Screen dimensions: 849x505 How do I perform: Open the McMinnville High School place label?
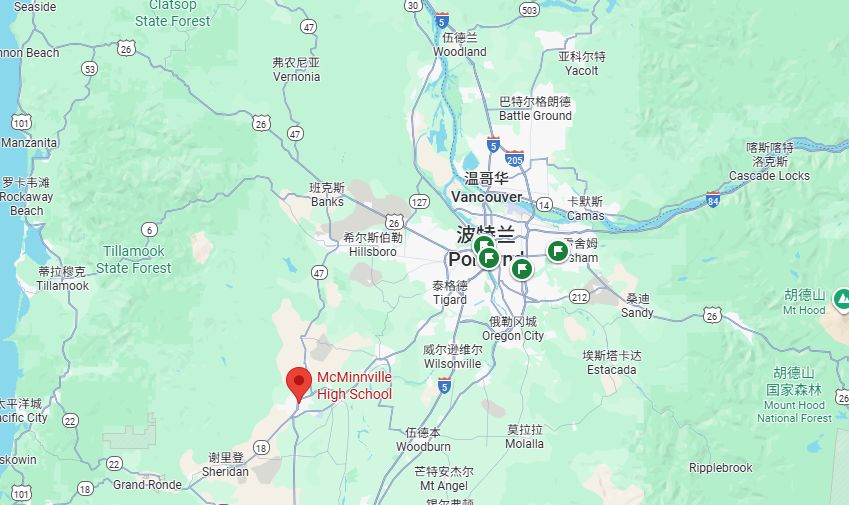(x=354, y=385)
